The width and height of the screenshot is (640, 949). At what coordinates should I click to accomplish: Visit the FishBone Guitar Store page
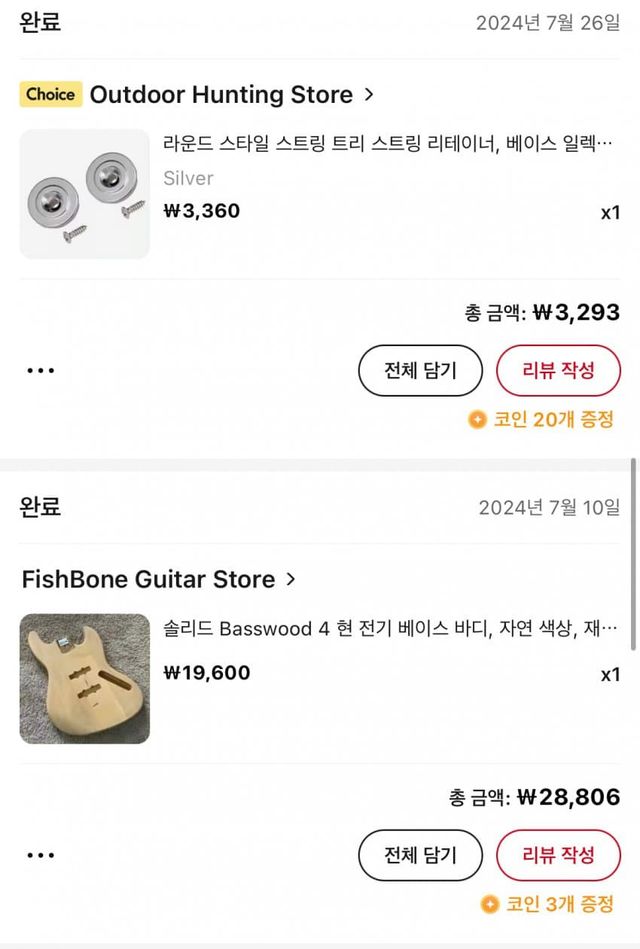158,580
